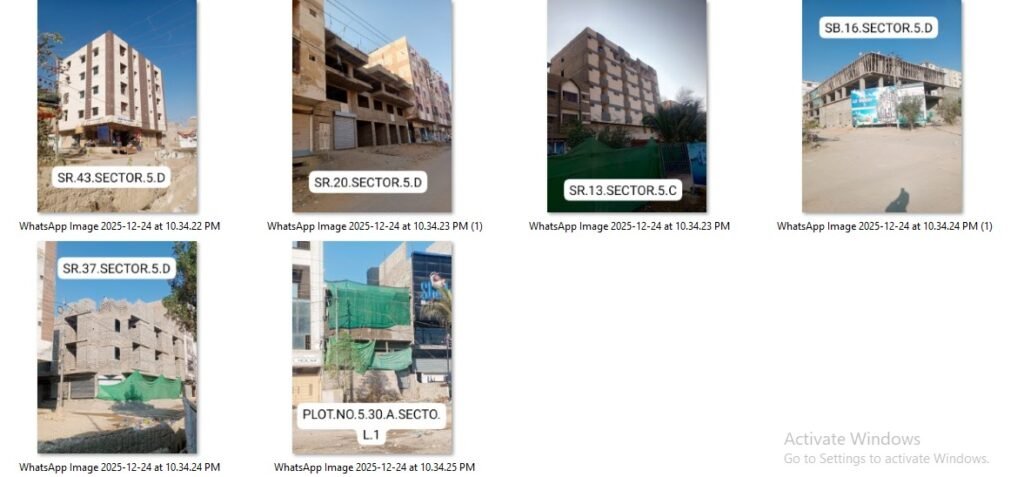Select the WhatsApp Image 10.34.24 PM (1) thumbnail
1024x477 pixels.
coord(882,105)
